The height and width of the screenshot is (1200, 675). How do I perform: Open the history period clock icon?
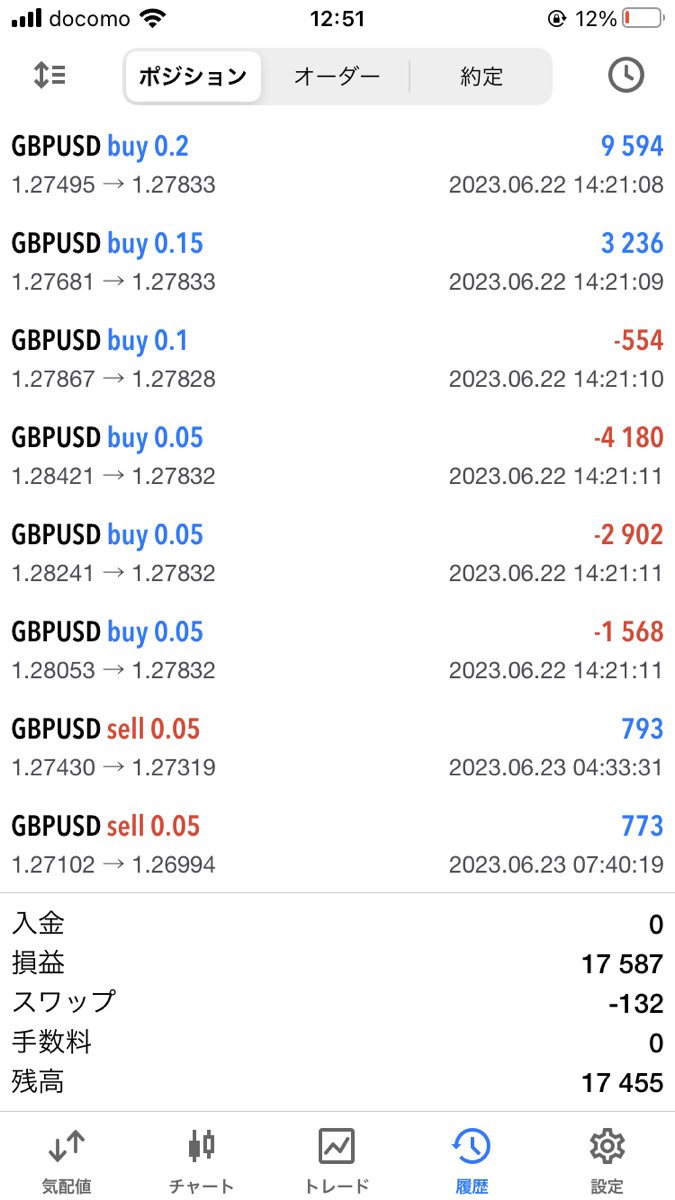point(626,76)
